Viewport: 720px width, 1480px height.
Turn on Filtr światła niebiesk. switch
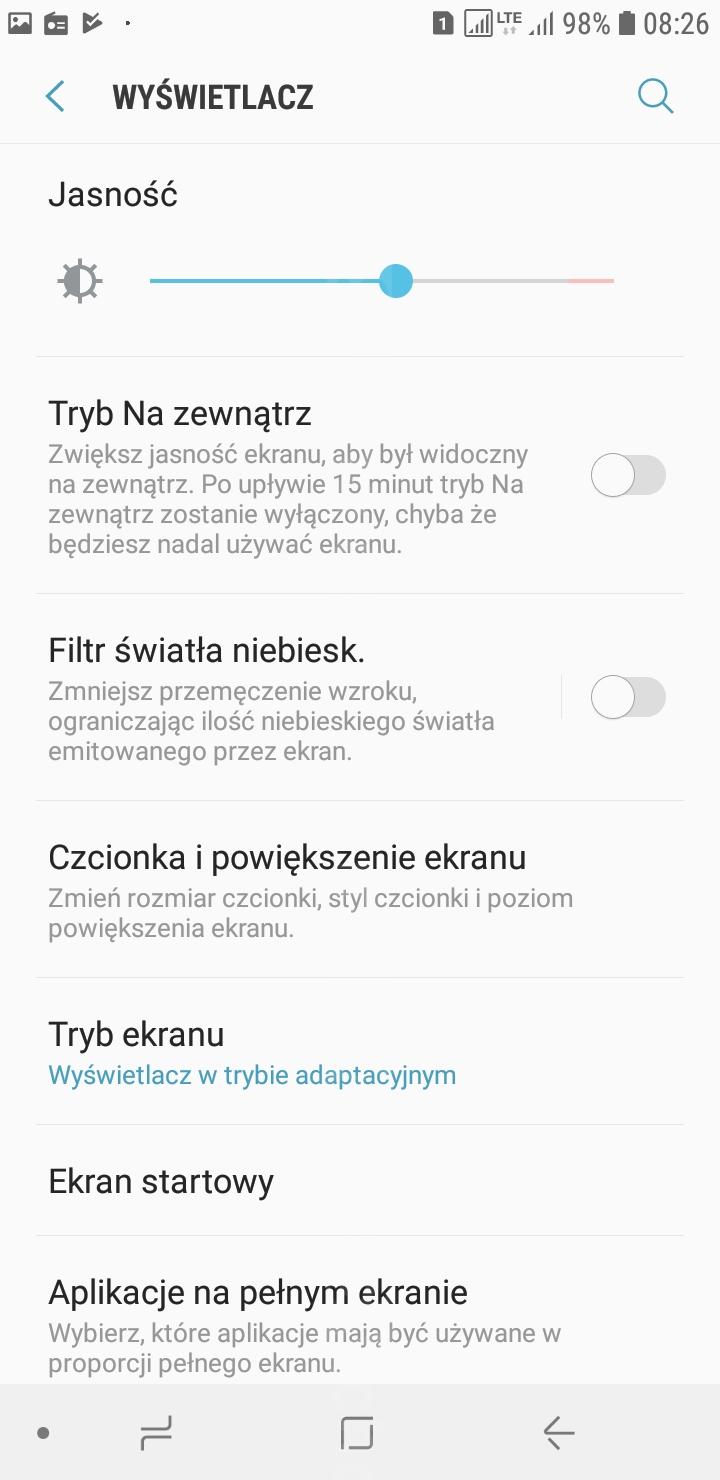coord(628,697)
